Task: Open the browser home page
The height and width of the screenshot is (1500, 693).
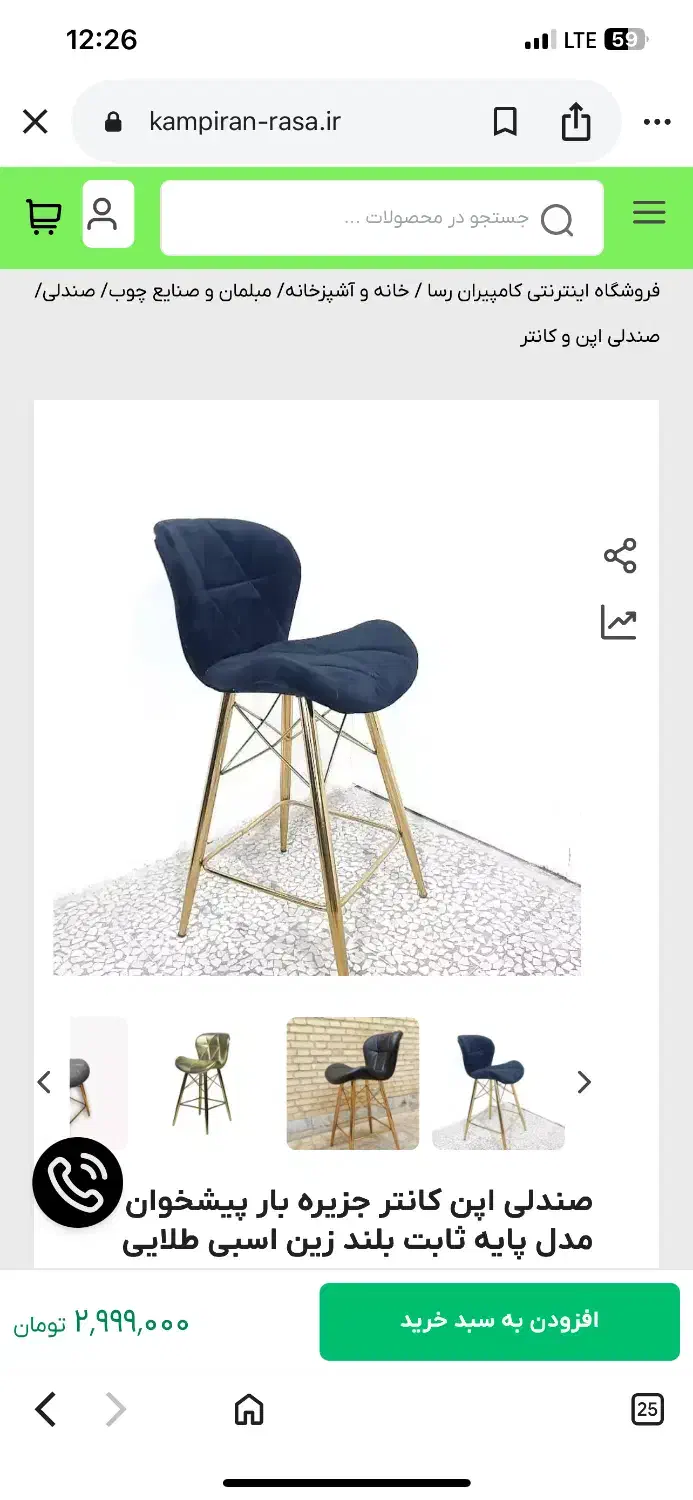Action: [x=249, y=1410]
